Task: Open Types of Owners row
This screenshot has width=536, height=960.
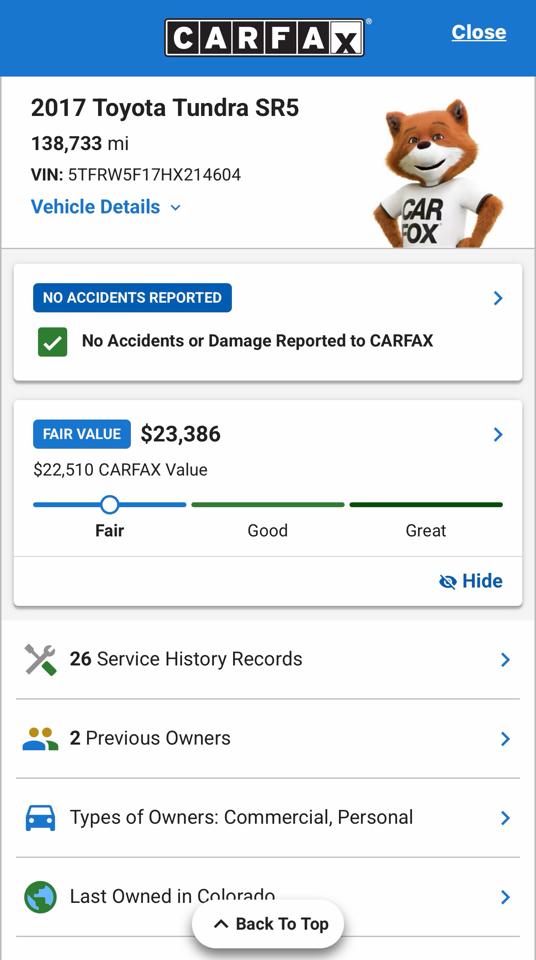Action: [x=268, y=817]
